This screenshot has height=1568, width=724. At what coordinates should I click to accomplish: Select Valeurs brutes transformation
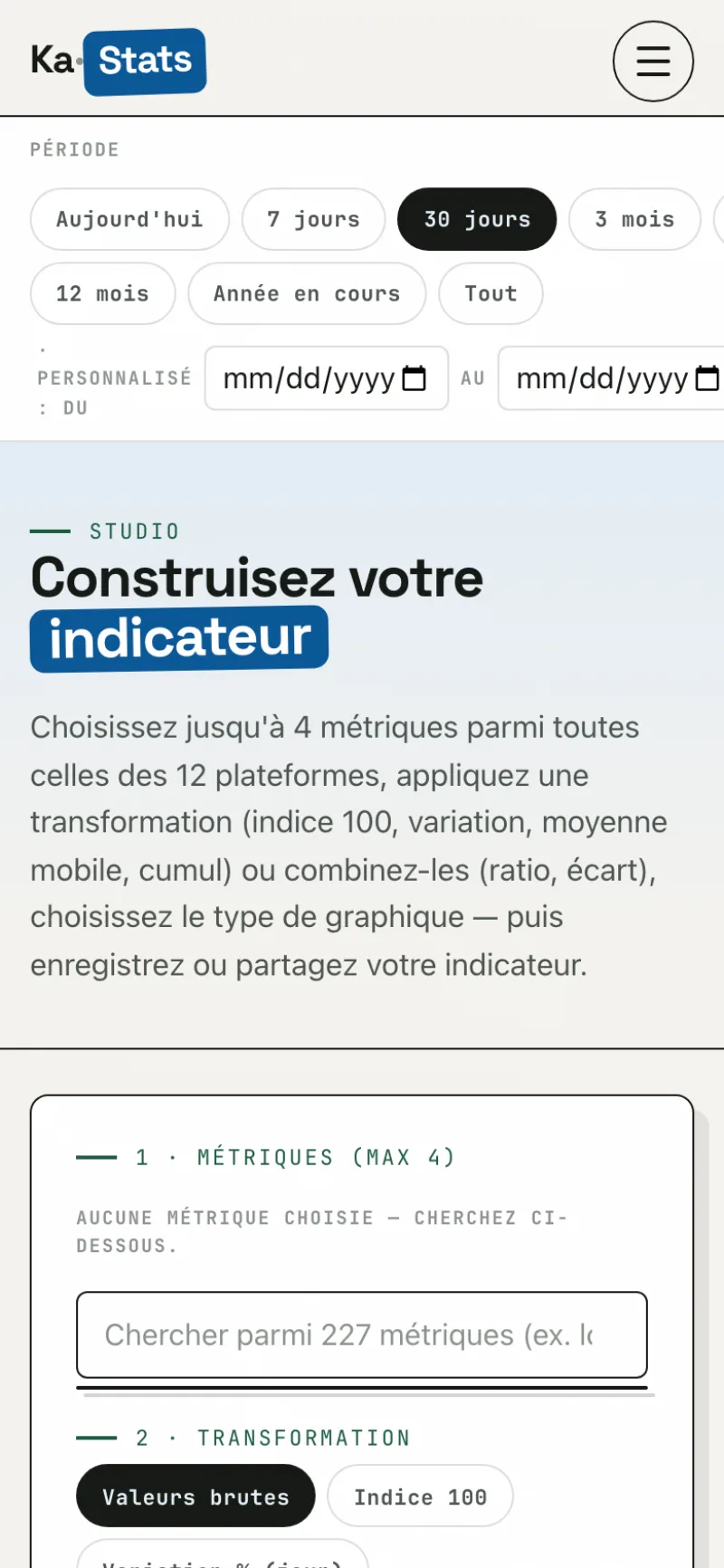tap(195, 1496)
